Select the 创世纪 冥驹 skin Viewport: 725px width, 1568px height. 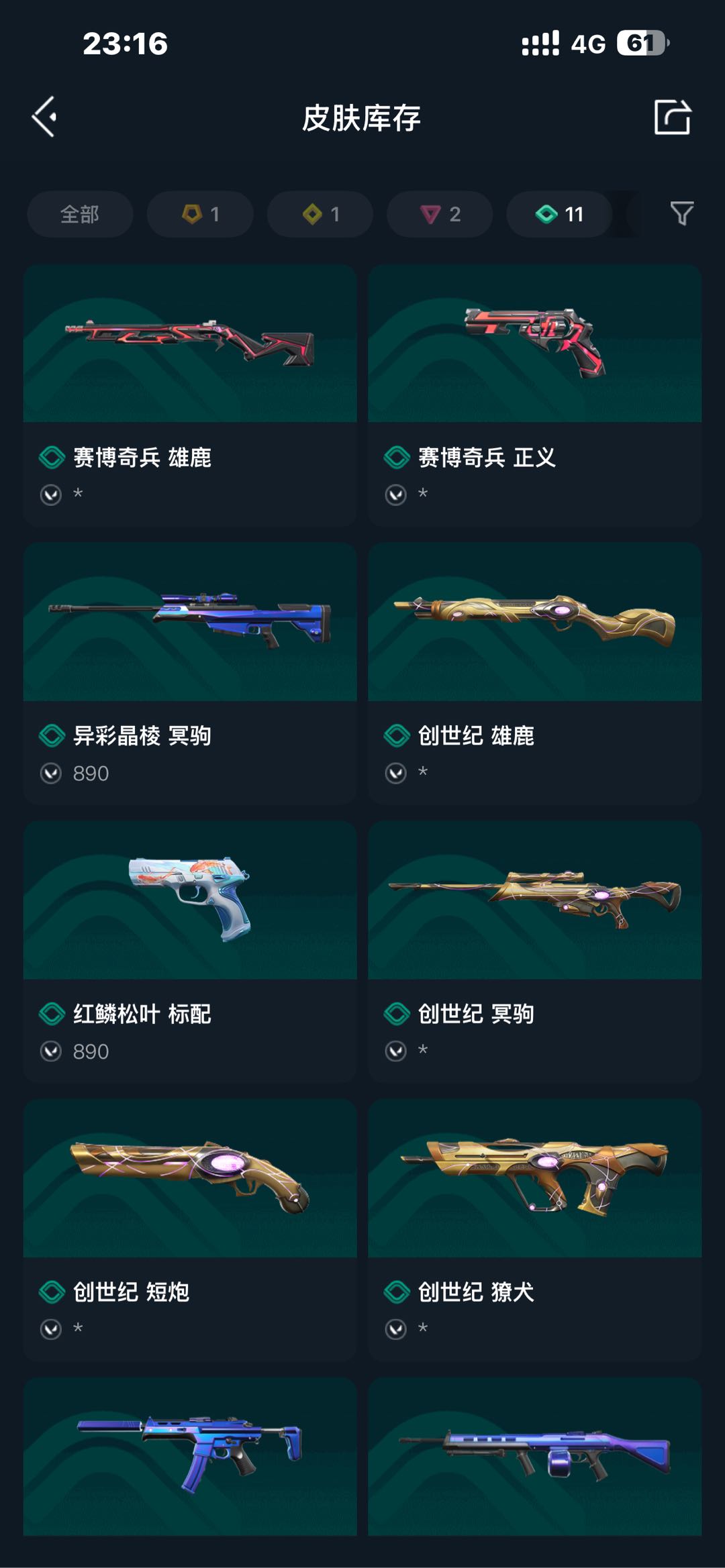point(535,951)
